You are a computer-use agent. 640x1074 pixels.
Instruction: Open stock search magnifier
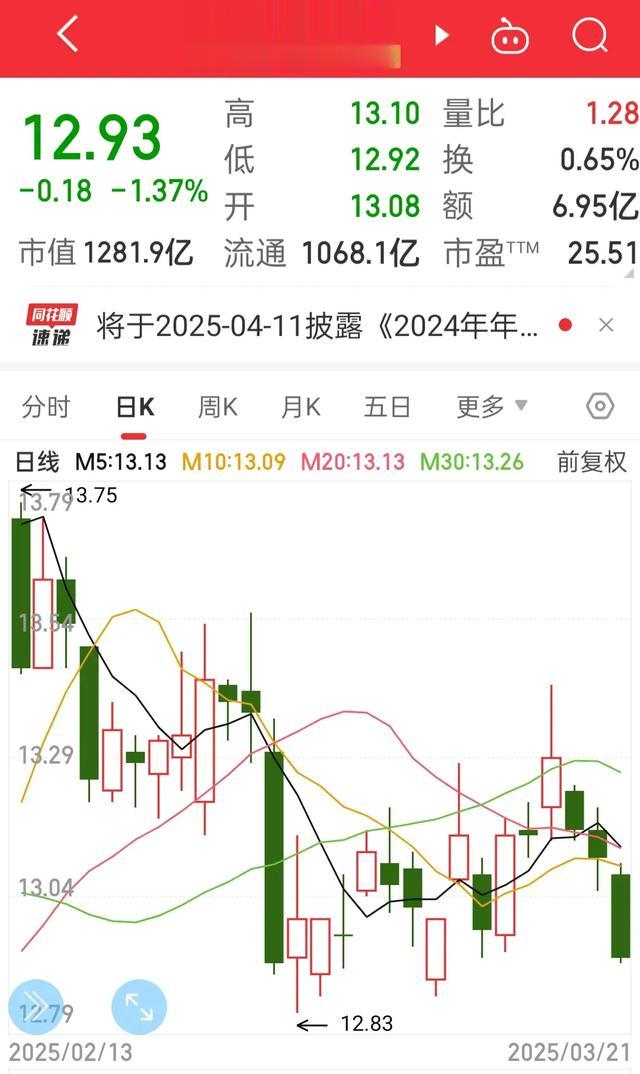[590, 34]
